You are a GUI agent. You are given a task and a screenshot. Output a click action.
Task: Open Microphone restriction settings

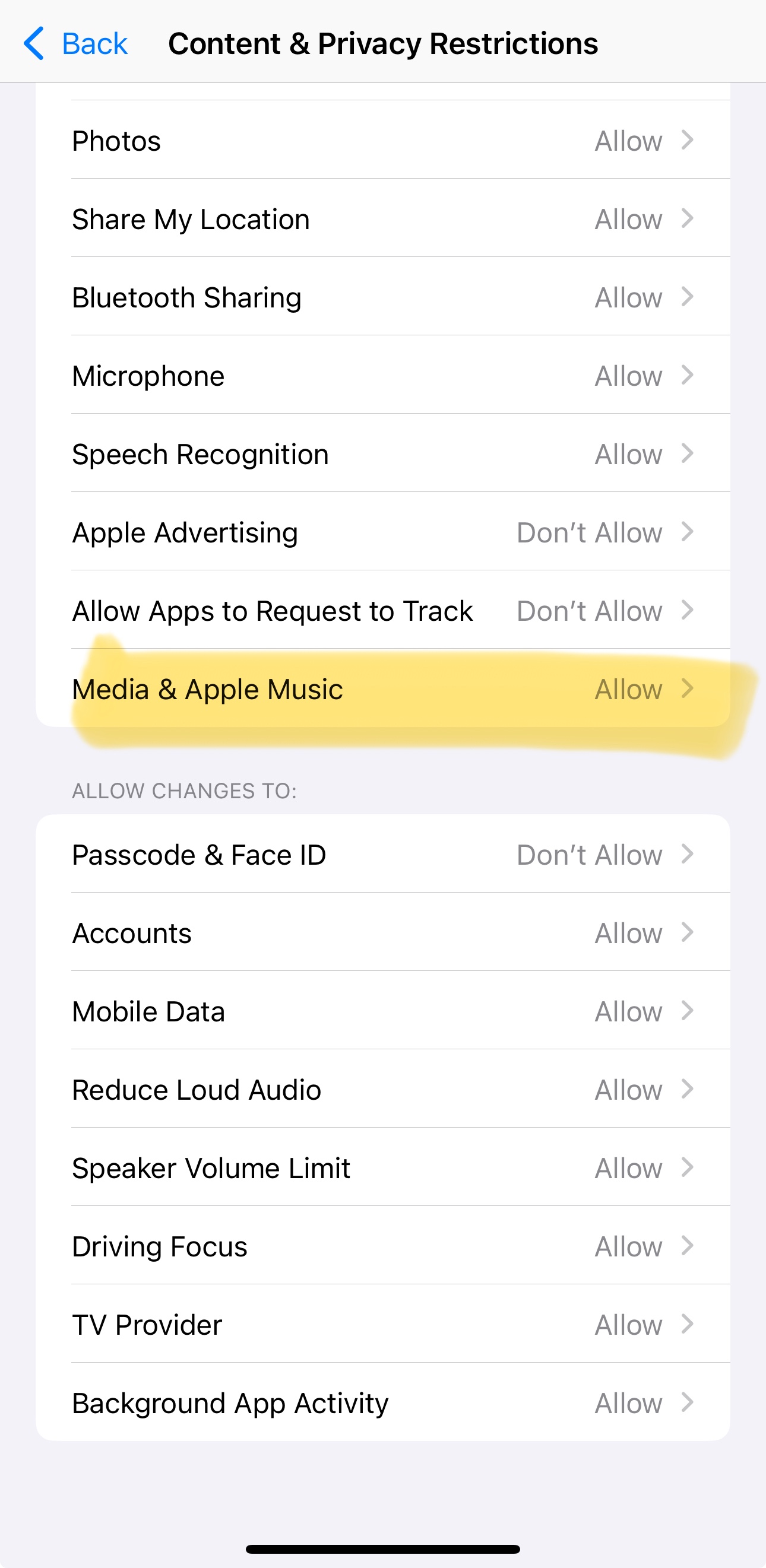382,376
